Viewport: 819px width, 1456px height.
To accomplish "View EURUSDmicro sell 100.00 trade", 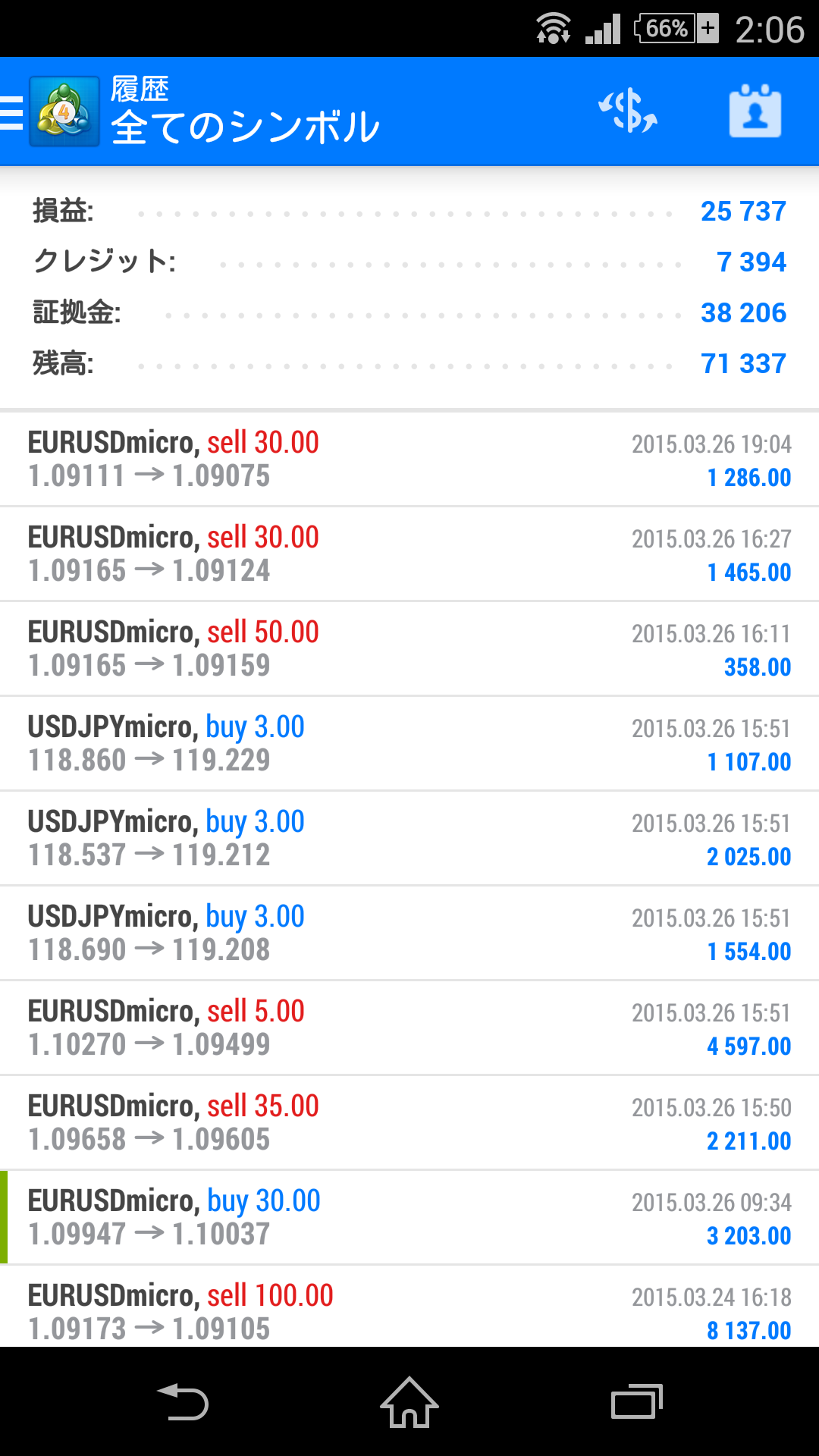I will click(409, 1310).
